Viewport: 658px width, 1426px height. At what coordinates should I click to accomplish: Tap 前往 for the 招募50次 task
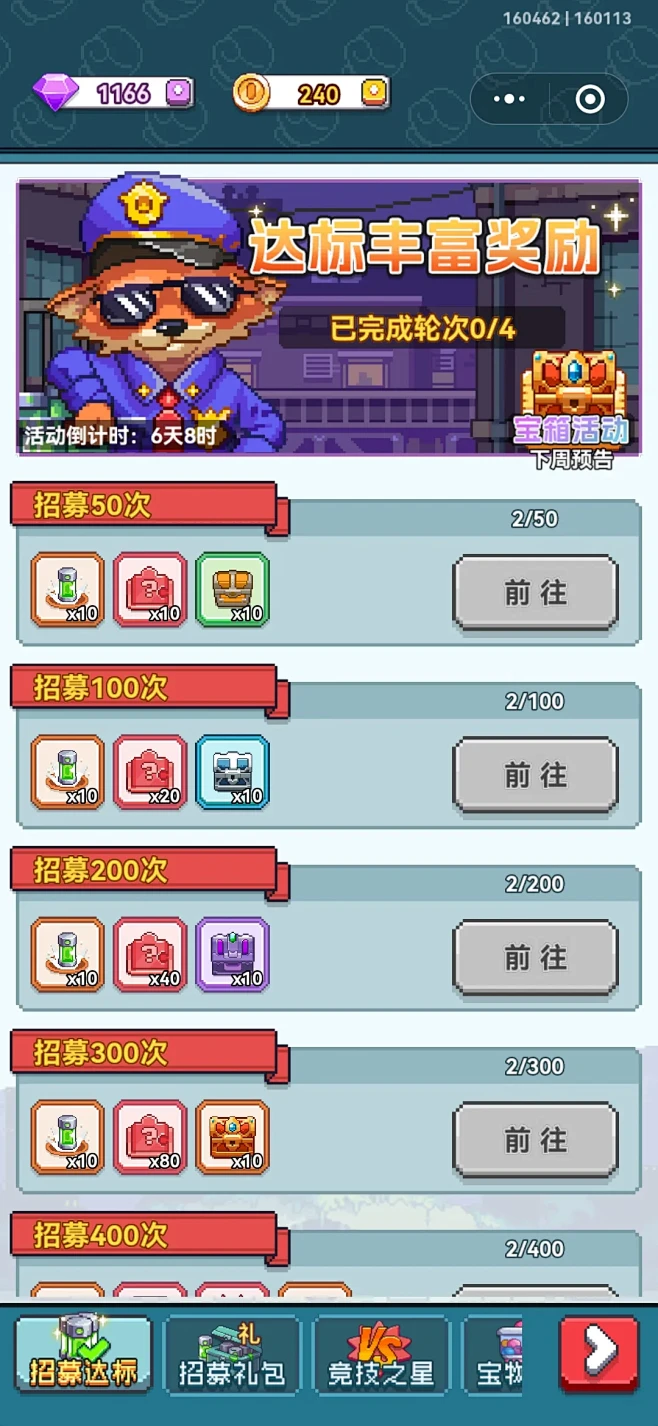535,593
